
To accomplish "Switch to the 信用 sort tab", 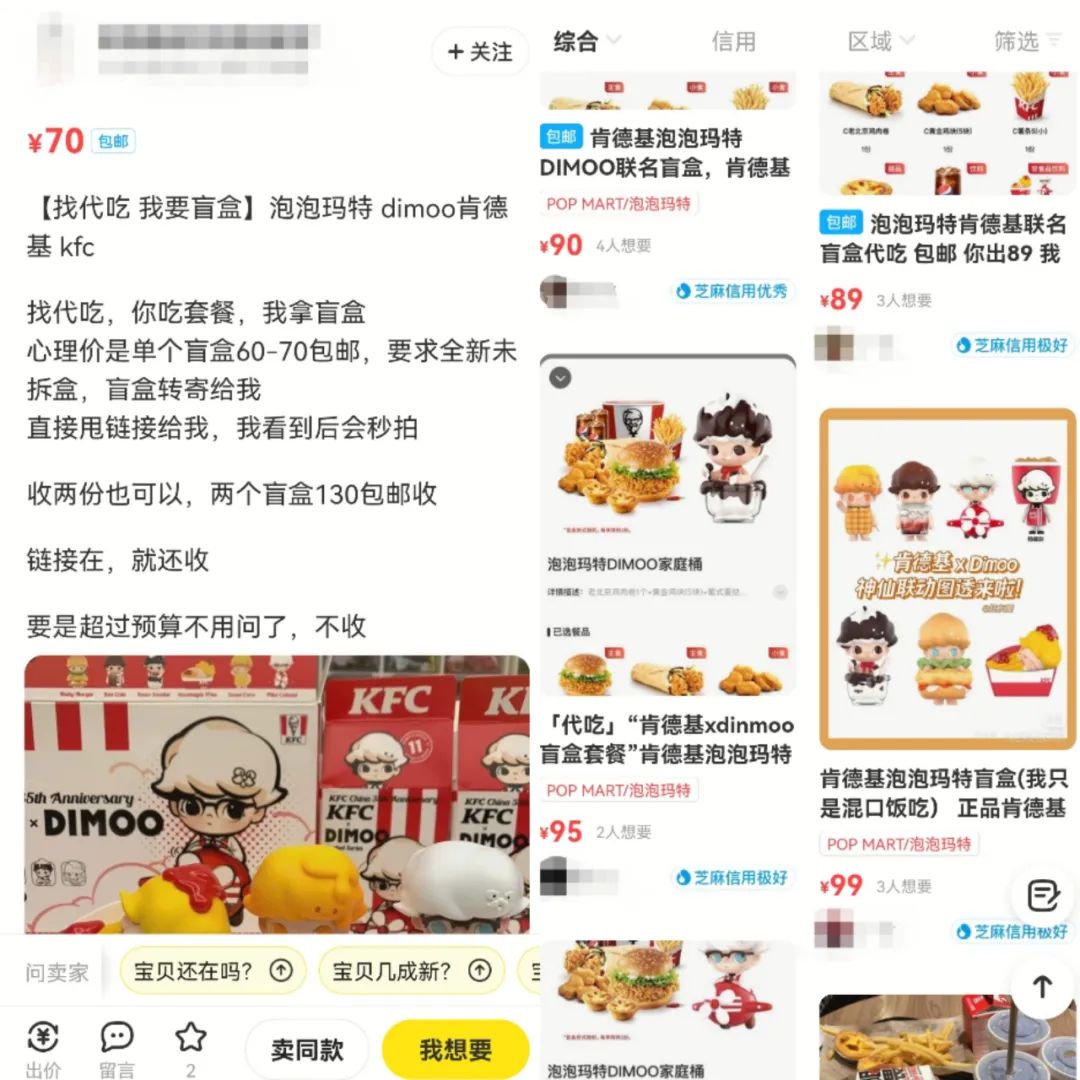I will coord(733,41).
